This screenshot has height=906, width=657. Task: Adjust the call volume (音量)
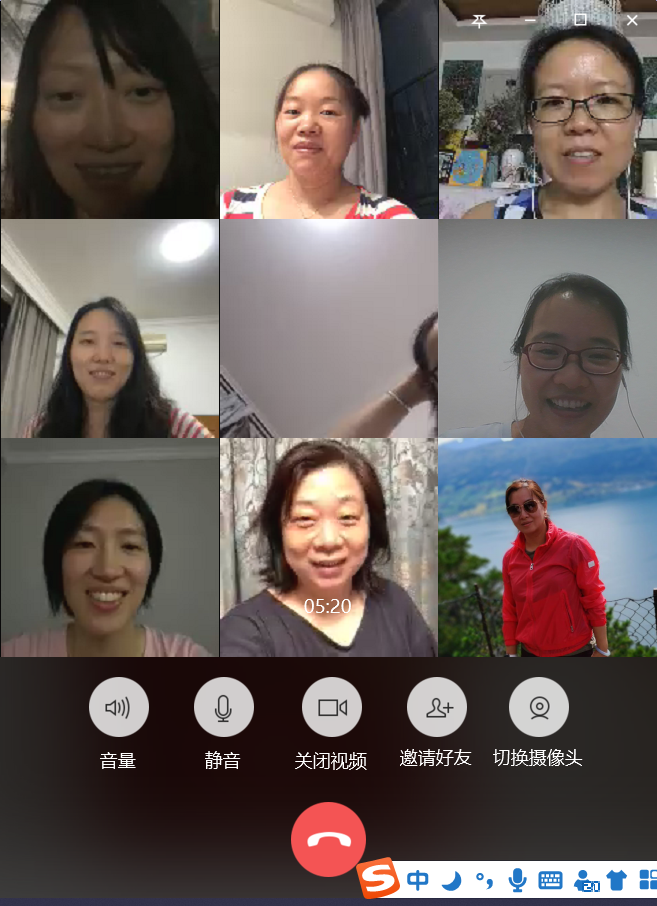(x=118, y=707)
